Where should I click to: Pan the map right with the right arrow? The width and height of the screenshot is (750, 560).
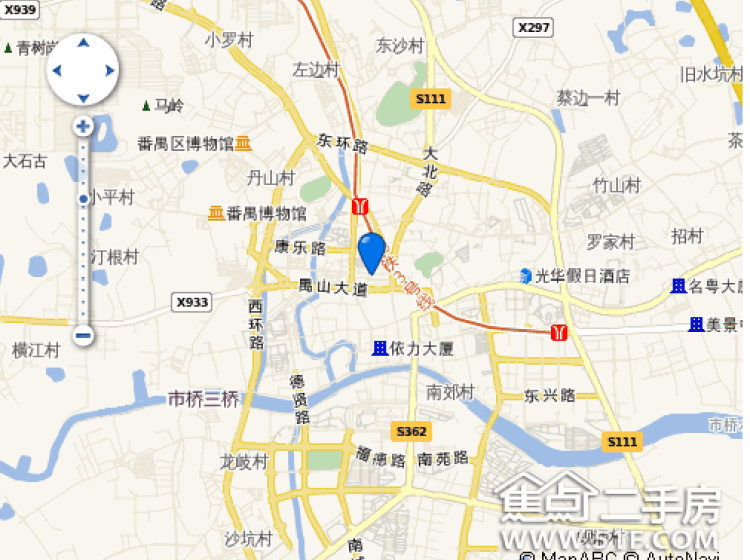pos(110,71)
